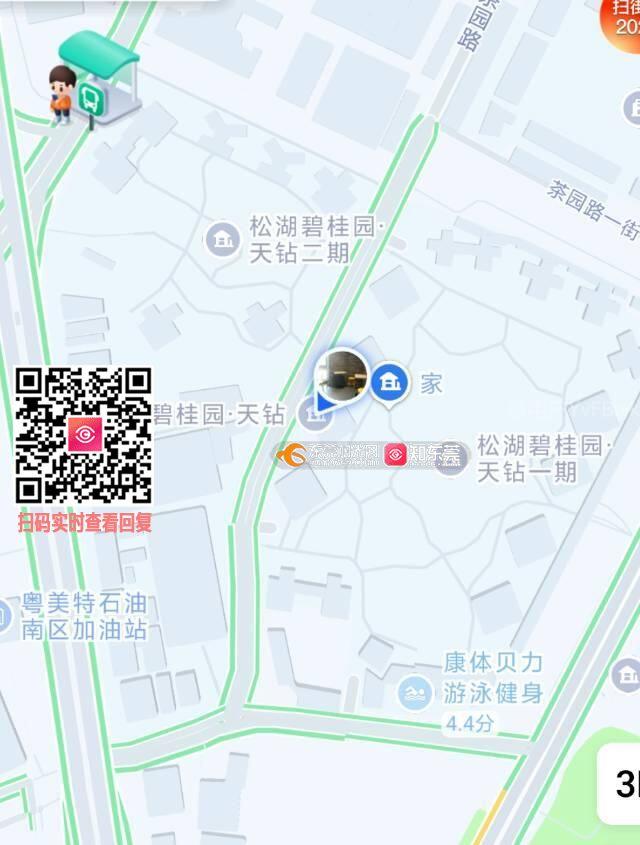
Task: Open the 康体贝力游泳健身 swimming place marker
Action: tap(414, 691)
